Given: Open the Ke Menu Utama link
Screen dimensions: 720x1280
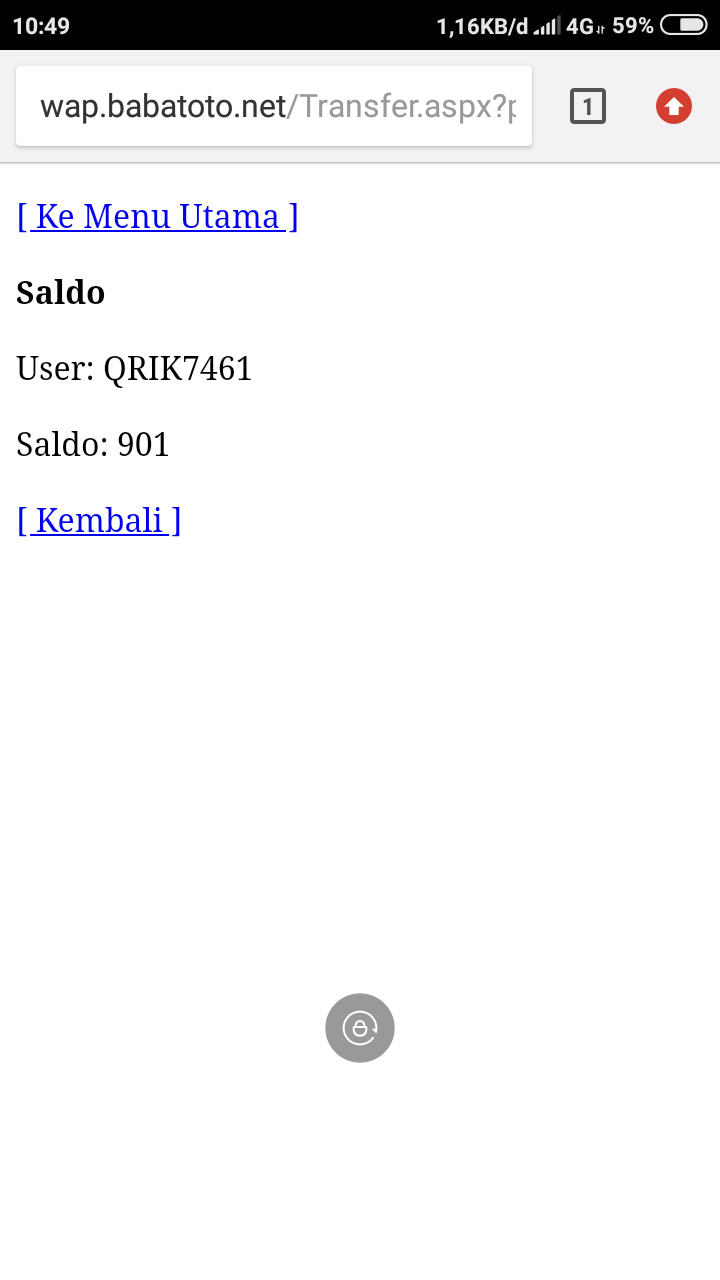Looking at the screenshot, I should tap(157, 216).
